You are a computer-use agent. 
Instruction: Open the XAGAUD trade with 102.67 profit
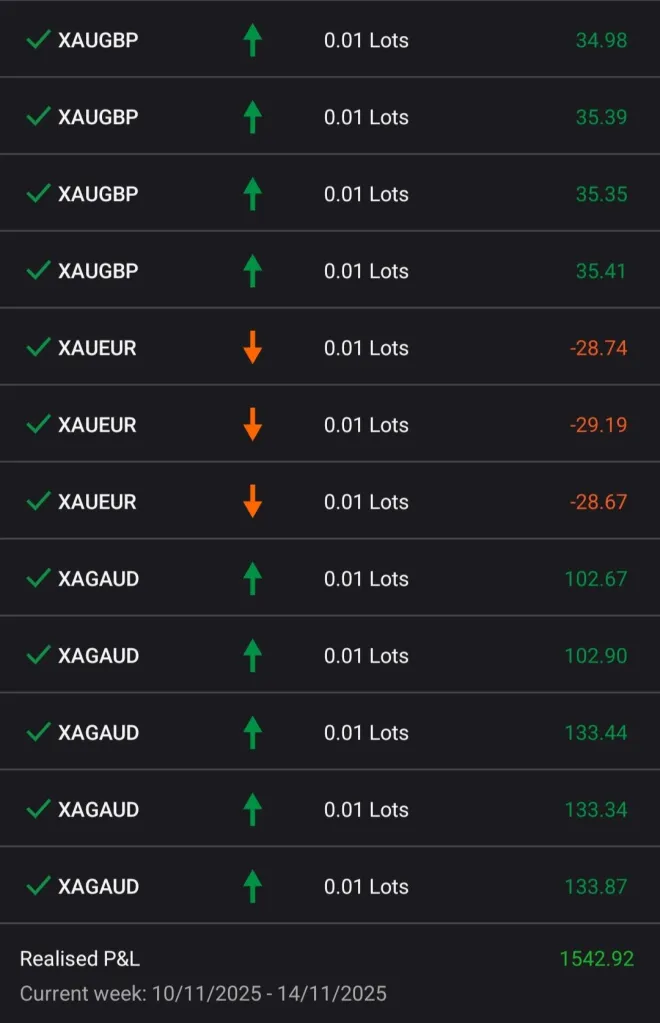pyautogui.click(x=330, y=579)
